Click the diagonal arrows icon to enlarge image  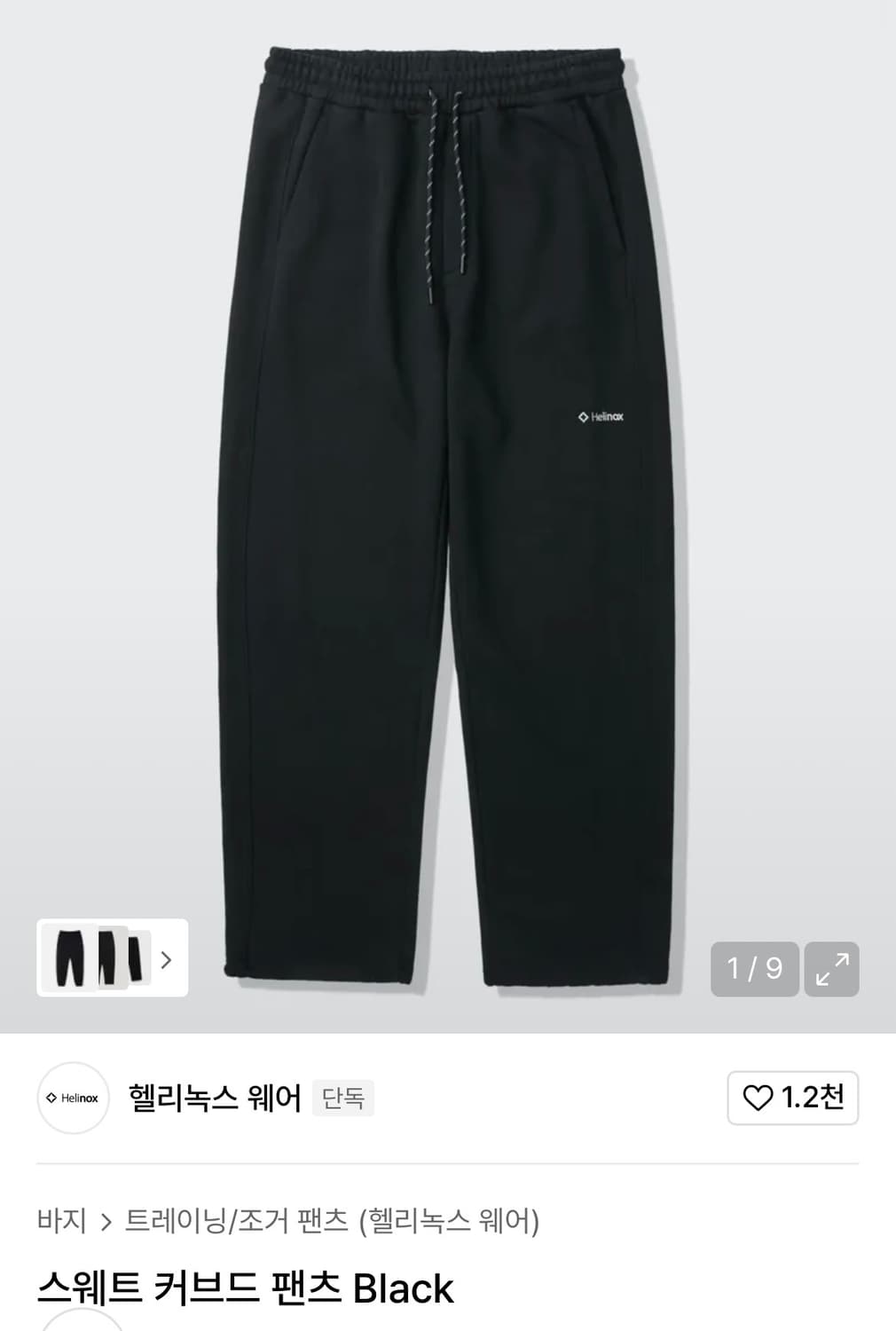834,969
